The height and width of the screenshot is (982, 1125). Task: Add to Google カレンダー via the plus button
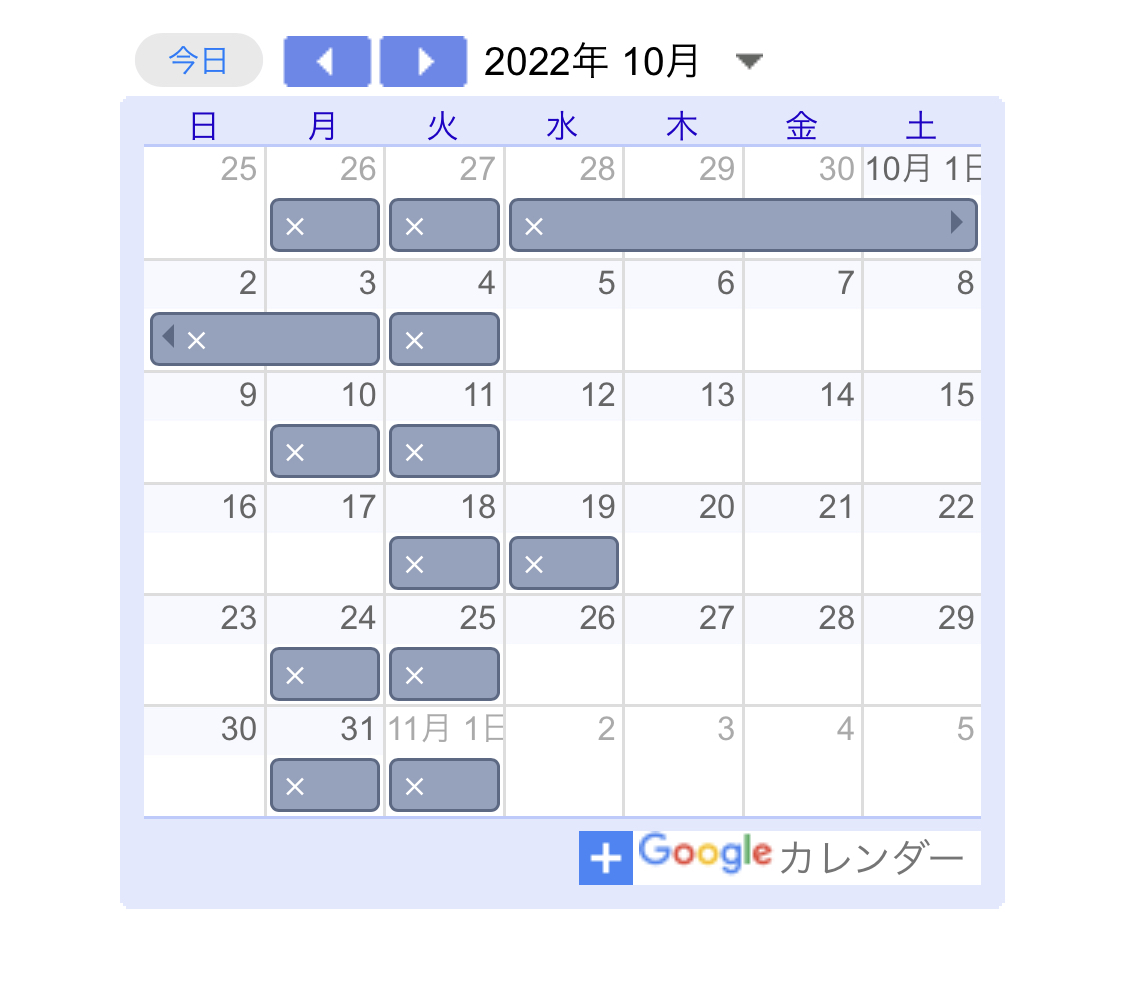[x=606, y=858]
